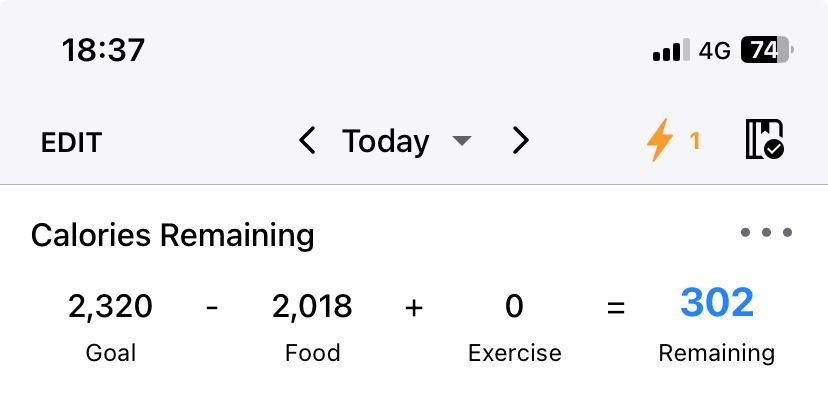Image resolution: width=828 pixels, height=404 pixels.
Task: Go to the next day
Action: (520, 141)
